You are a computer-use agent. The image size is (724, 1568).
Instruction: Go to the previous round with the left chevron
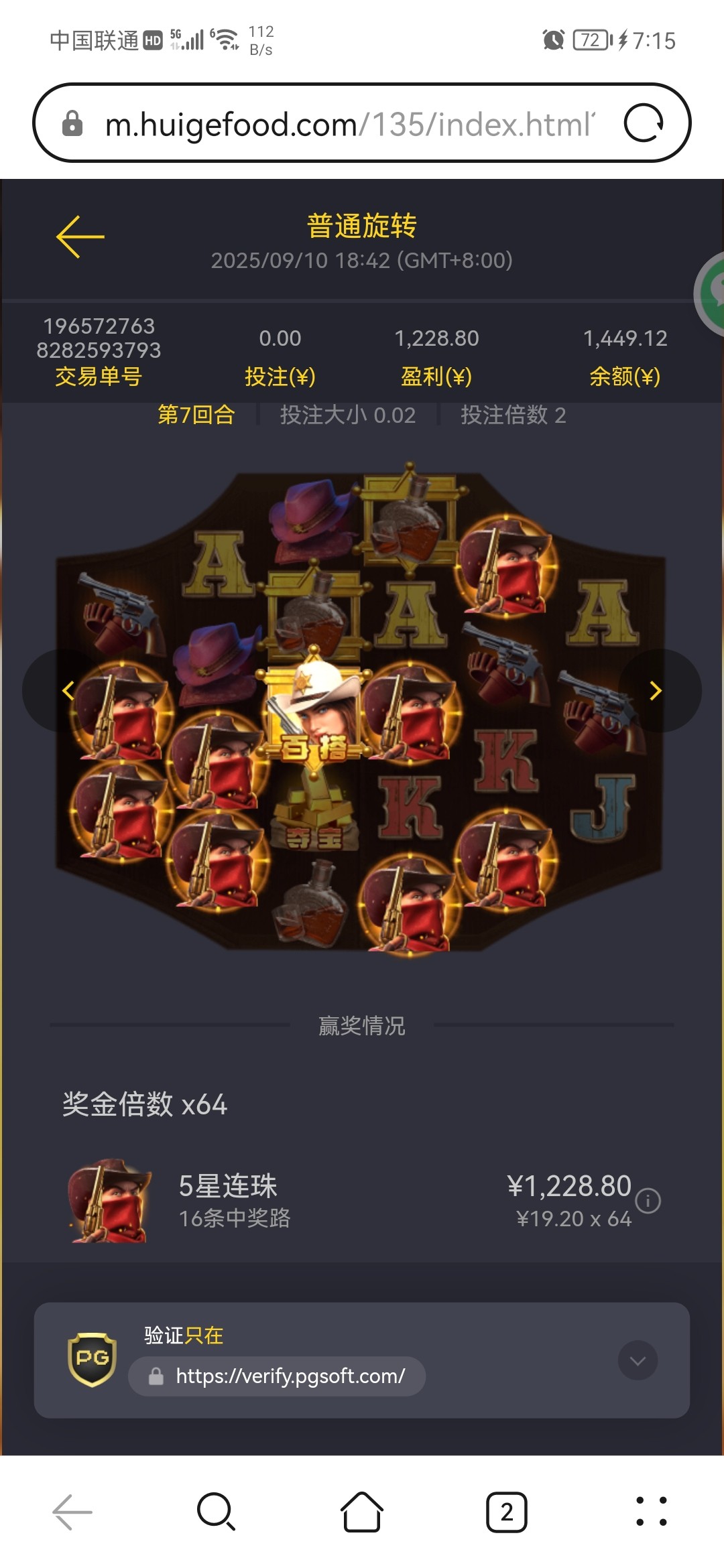click(x=67, y=690)
